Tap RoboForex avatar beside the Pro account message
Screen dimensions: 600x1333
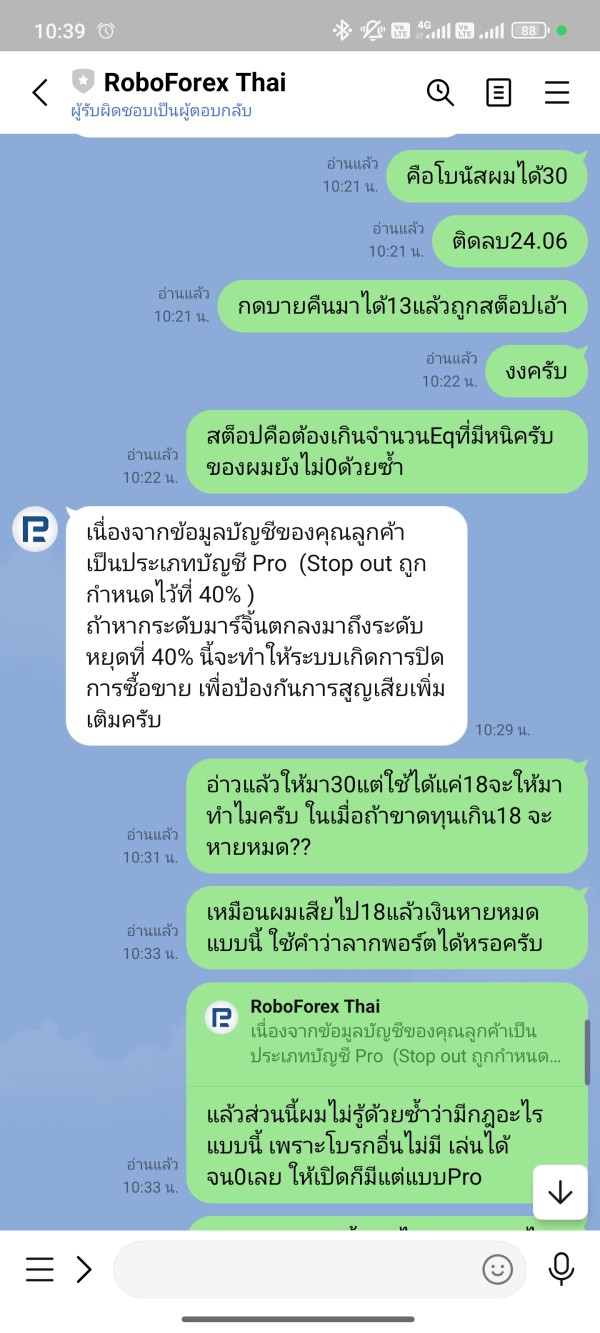(35, 528)
